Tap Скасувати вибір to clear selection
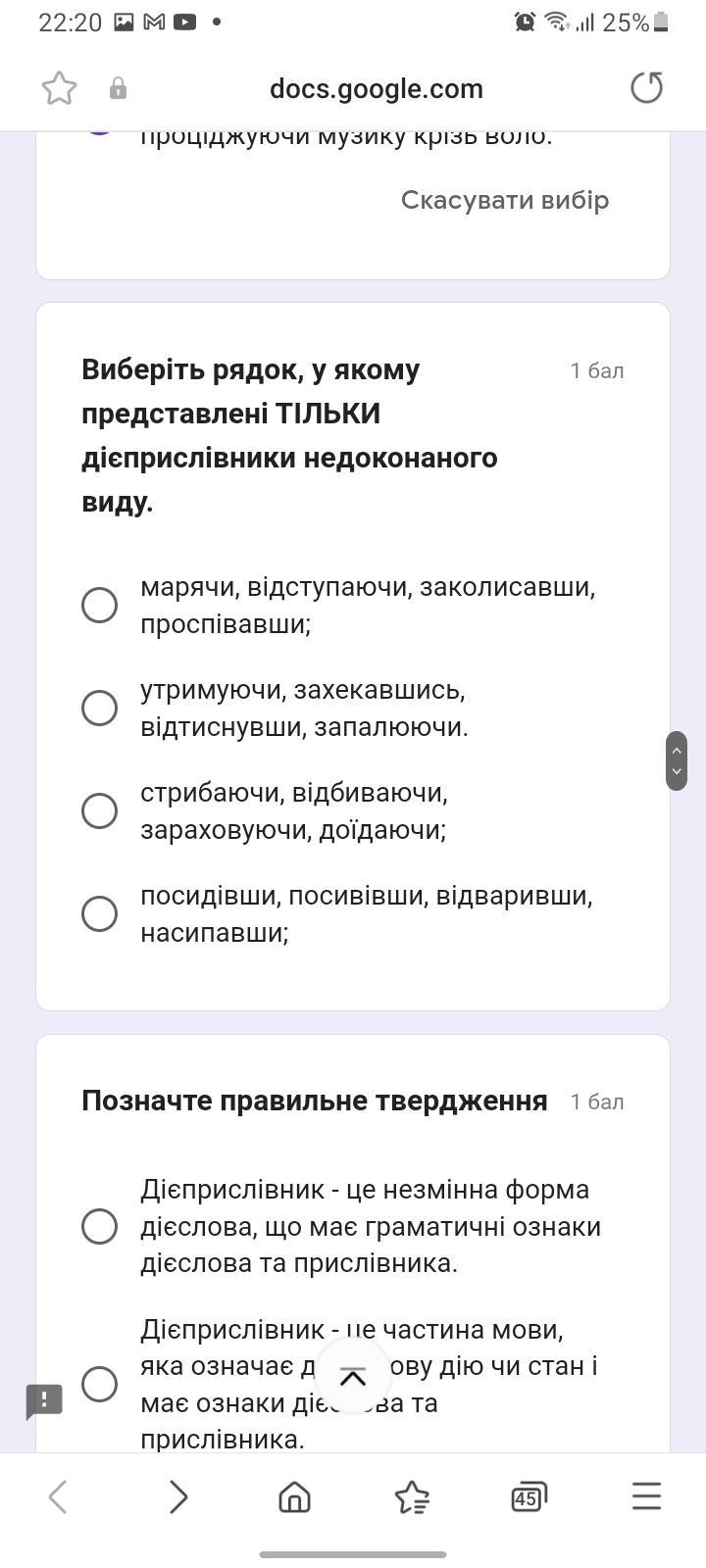 pos(505,200)
